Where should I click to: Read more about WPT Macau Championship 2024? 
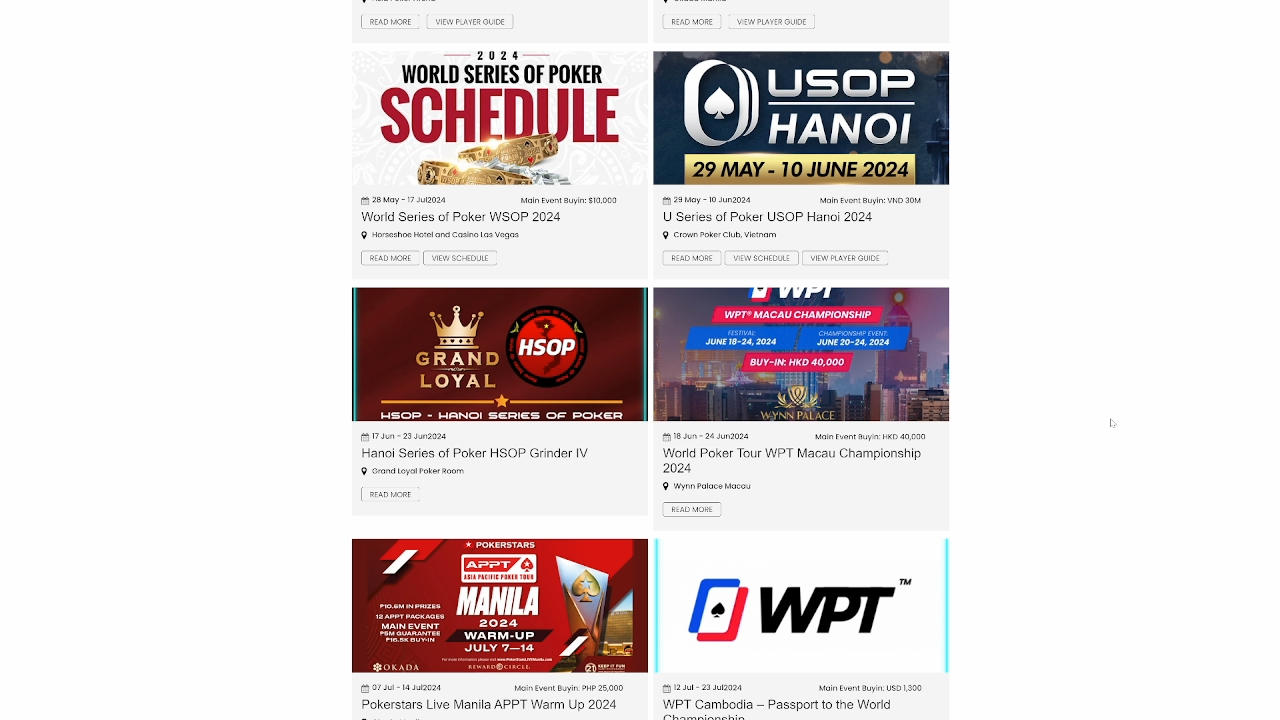click(x=691, y=509)
